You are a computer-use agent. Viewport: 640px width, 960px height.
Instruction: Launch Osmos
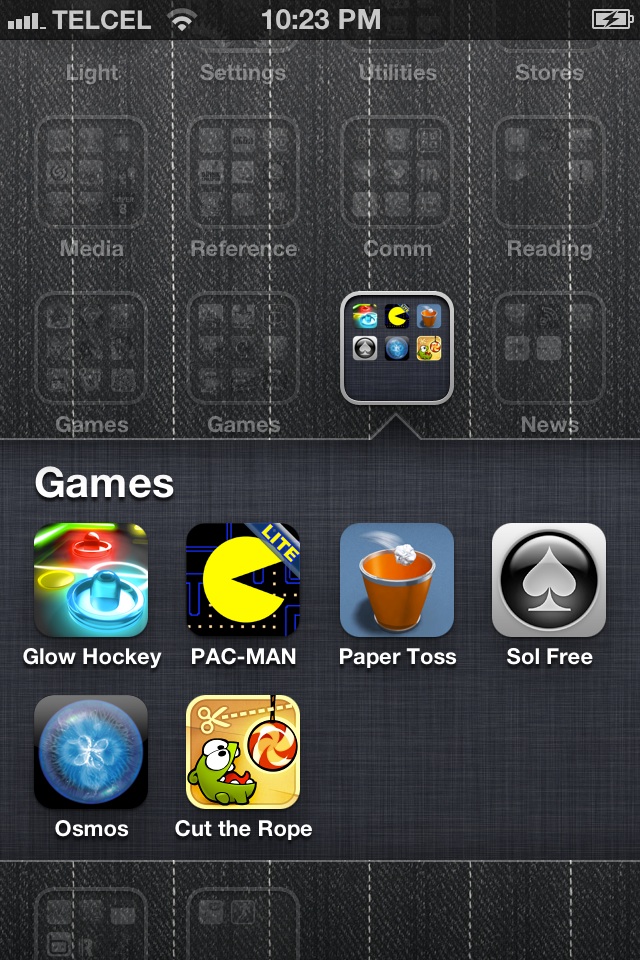pos(91,752)
